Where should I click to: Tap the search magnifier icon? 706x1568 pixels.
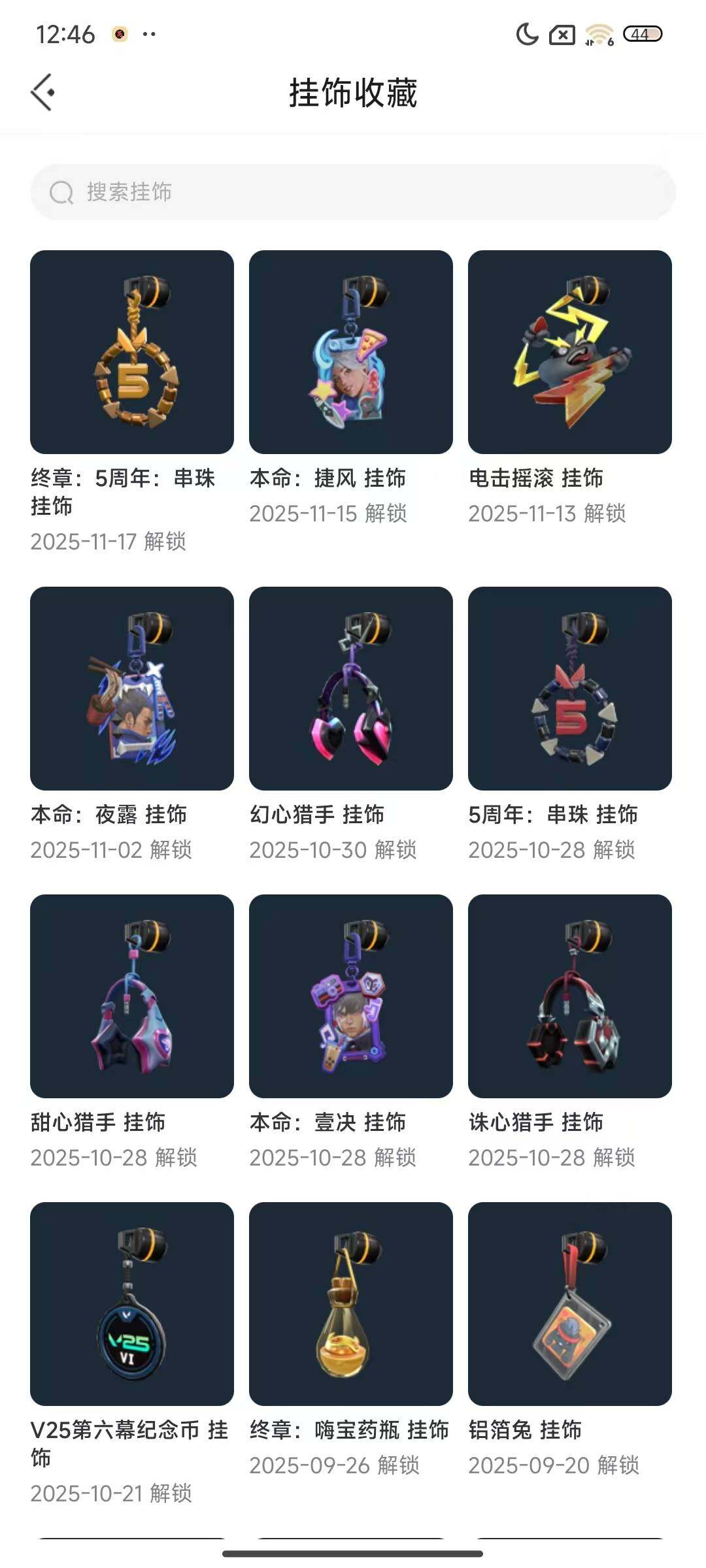pyautogui.click(x=61, y=193)
